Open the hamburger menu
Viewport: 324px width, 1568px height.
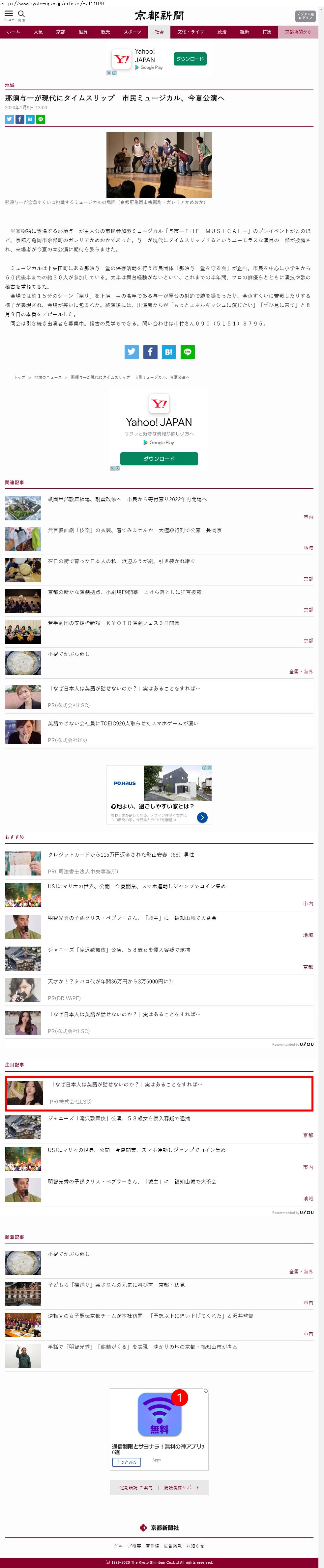(x=9, y=14)
